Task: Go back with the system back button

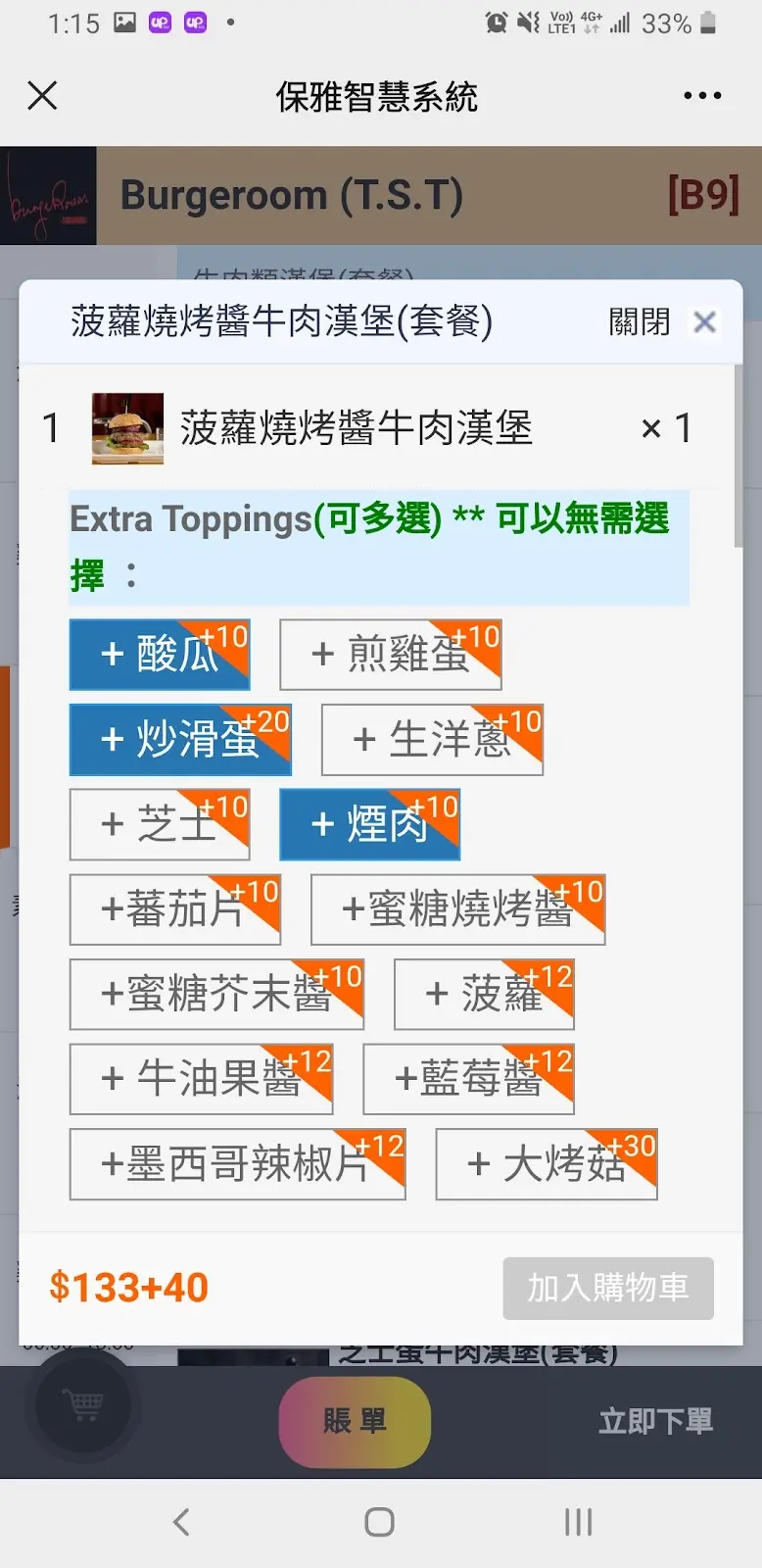Action: coord(181,1522)
